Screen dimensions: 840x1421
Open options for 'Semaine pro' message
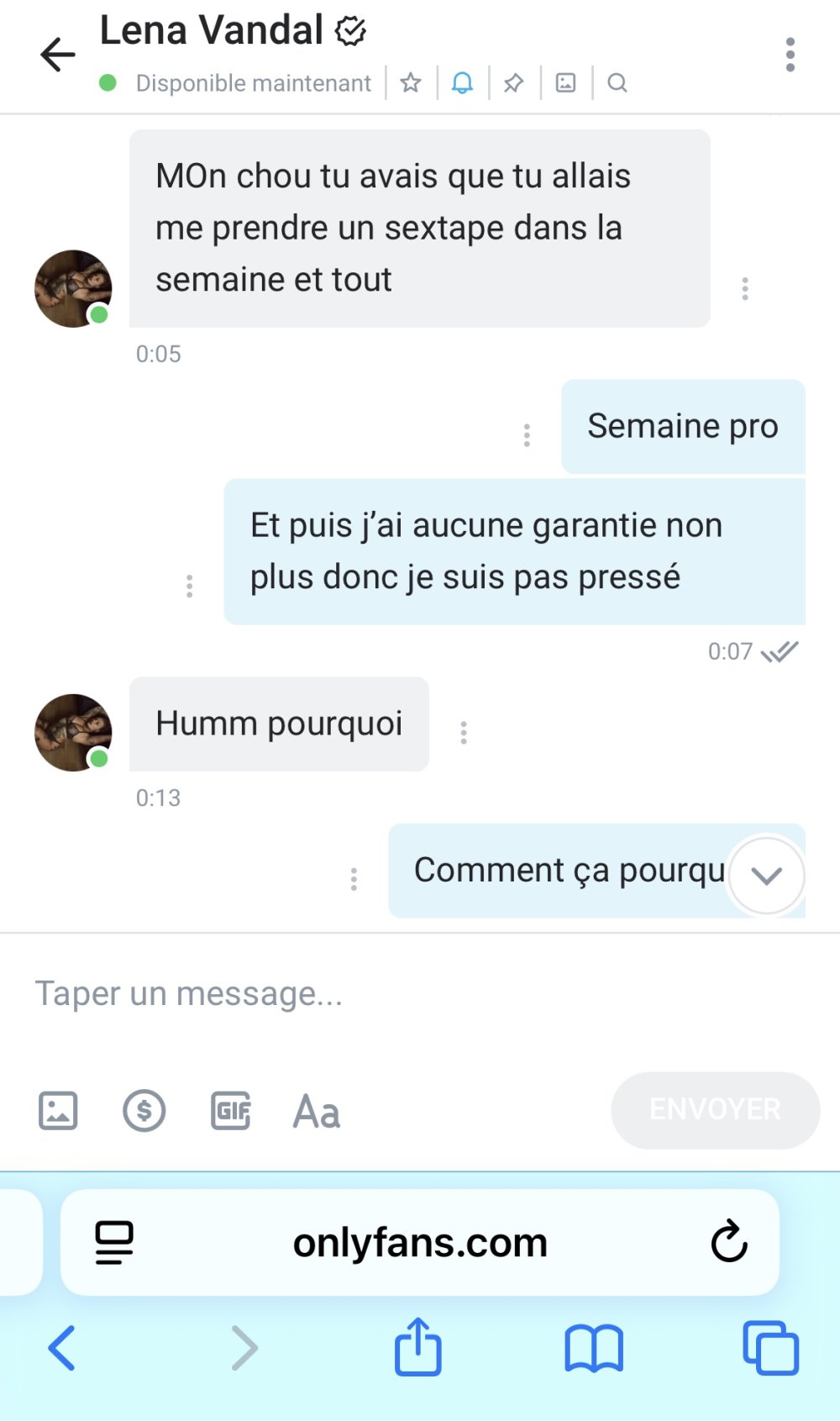click(527, 435)
